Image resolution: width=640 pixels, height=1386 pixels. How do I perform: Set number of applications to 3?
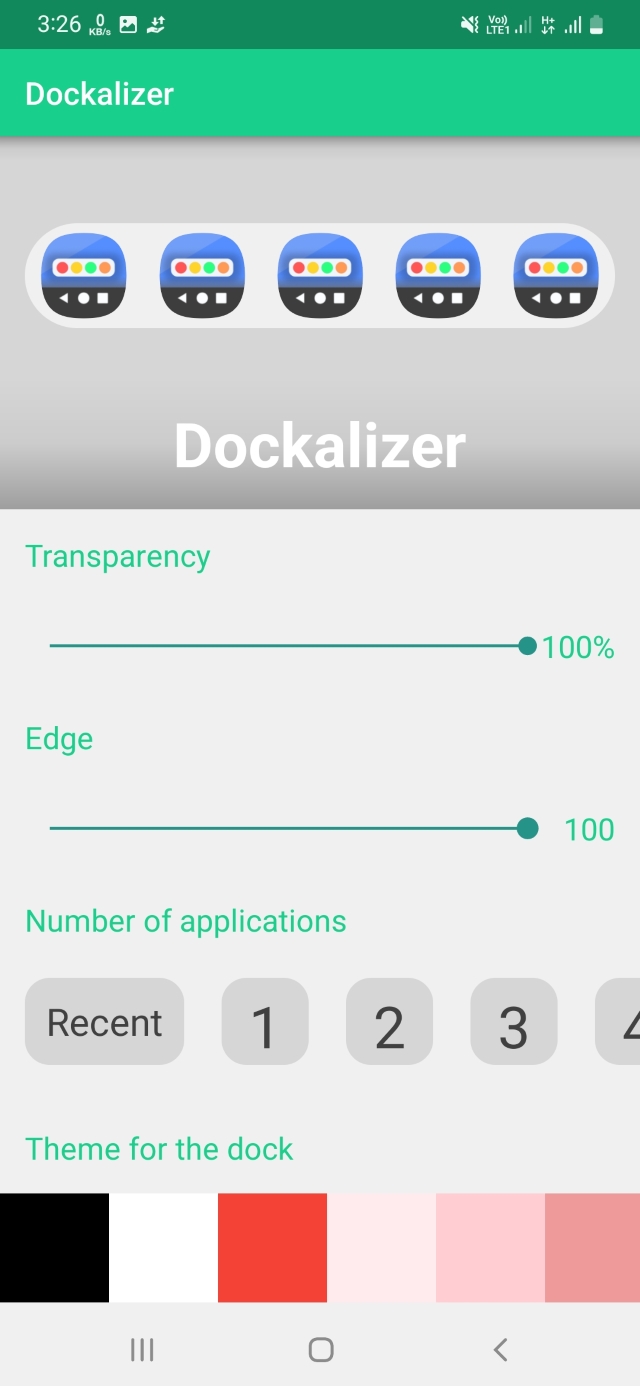click(513, 1022)
